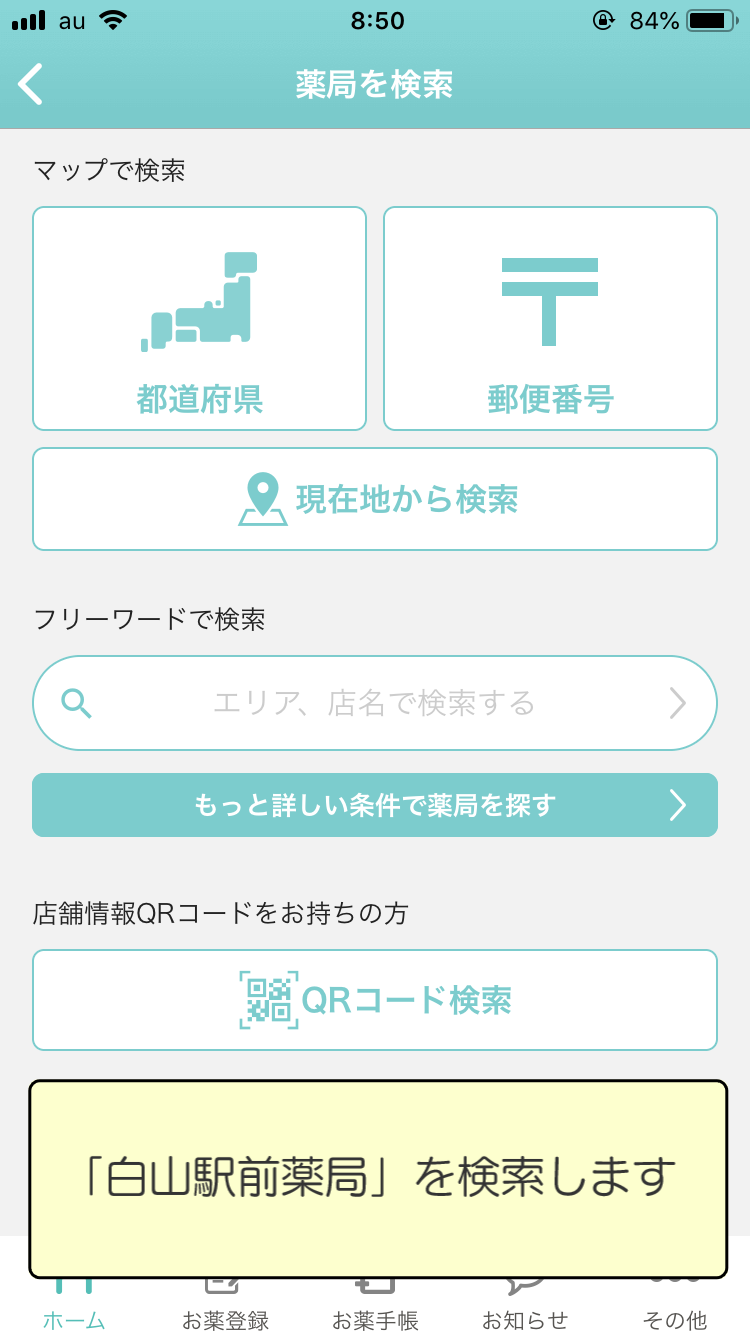
Task: Search pharmacies by 郵便番号
Action: 550,318
